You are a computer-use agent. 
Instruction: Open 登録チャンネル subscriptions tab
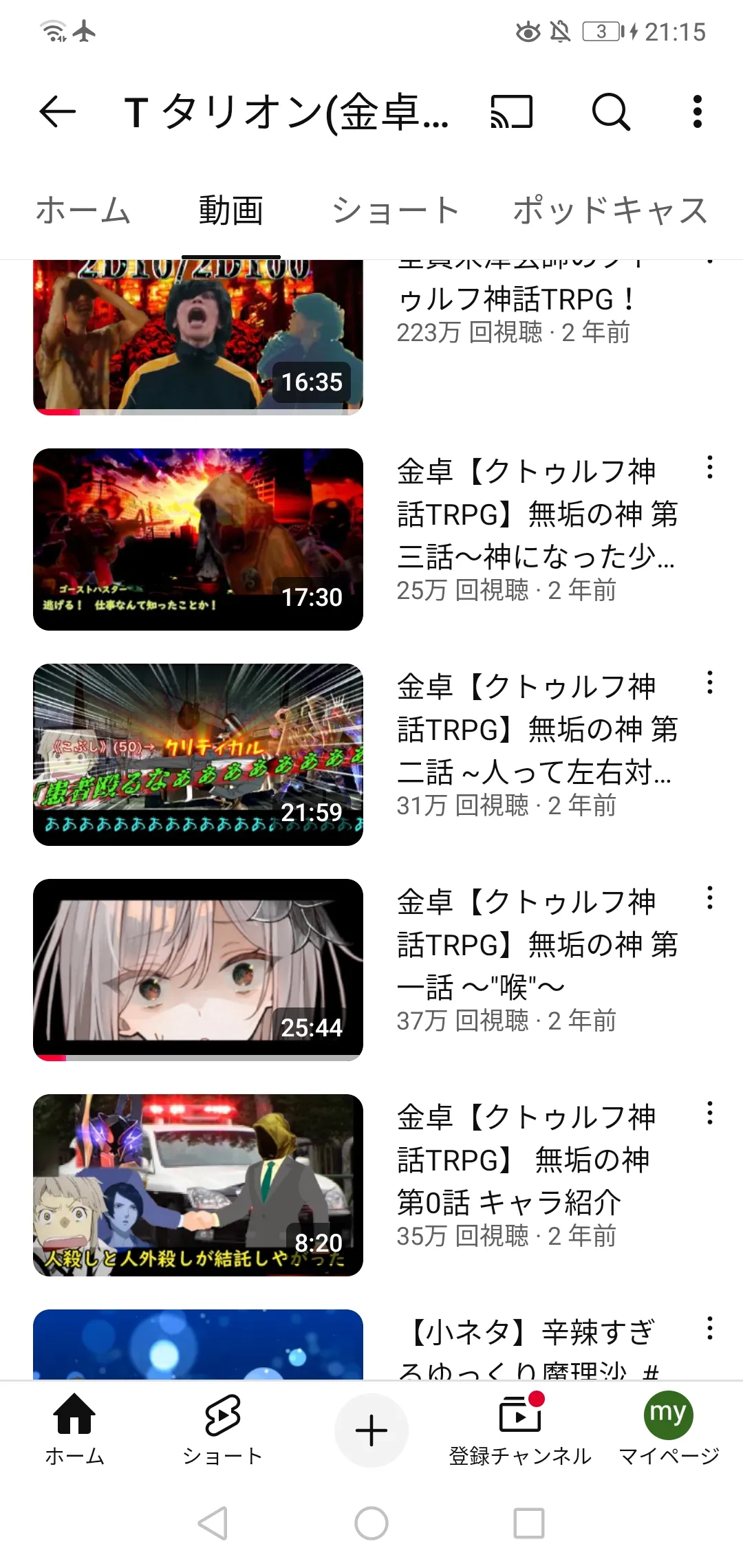[x=520, y=1430]
